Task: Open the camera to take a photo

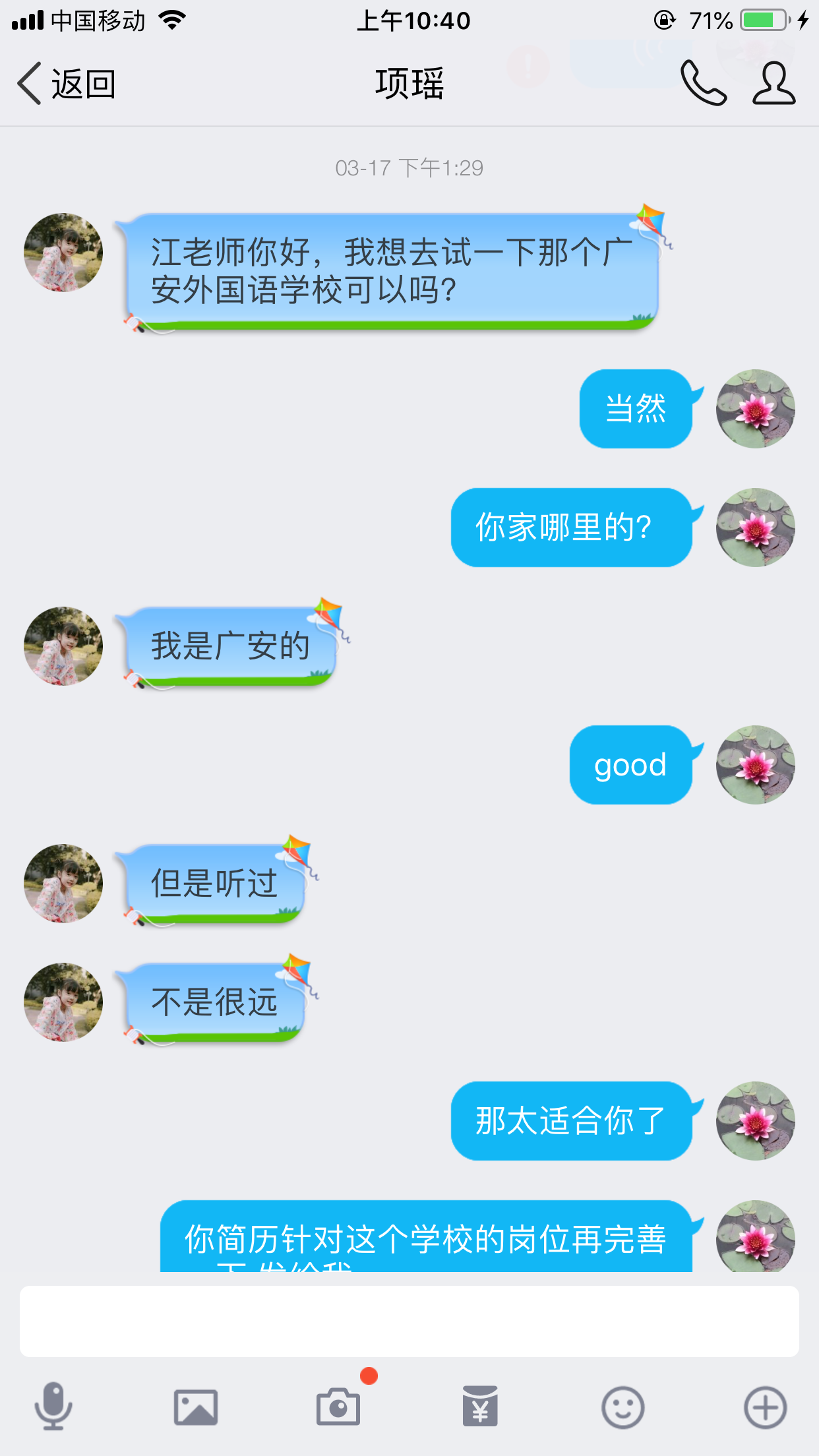Action: pos(338,1407)
